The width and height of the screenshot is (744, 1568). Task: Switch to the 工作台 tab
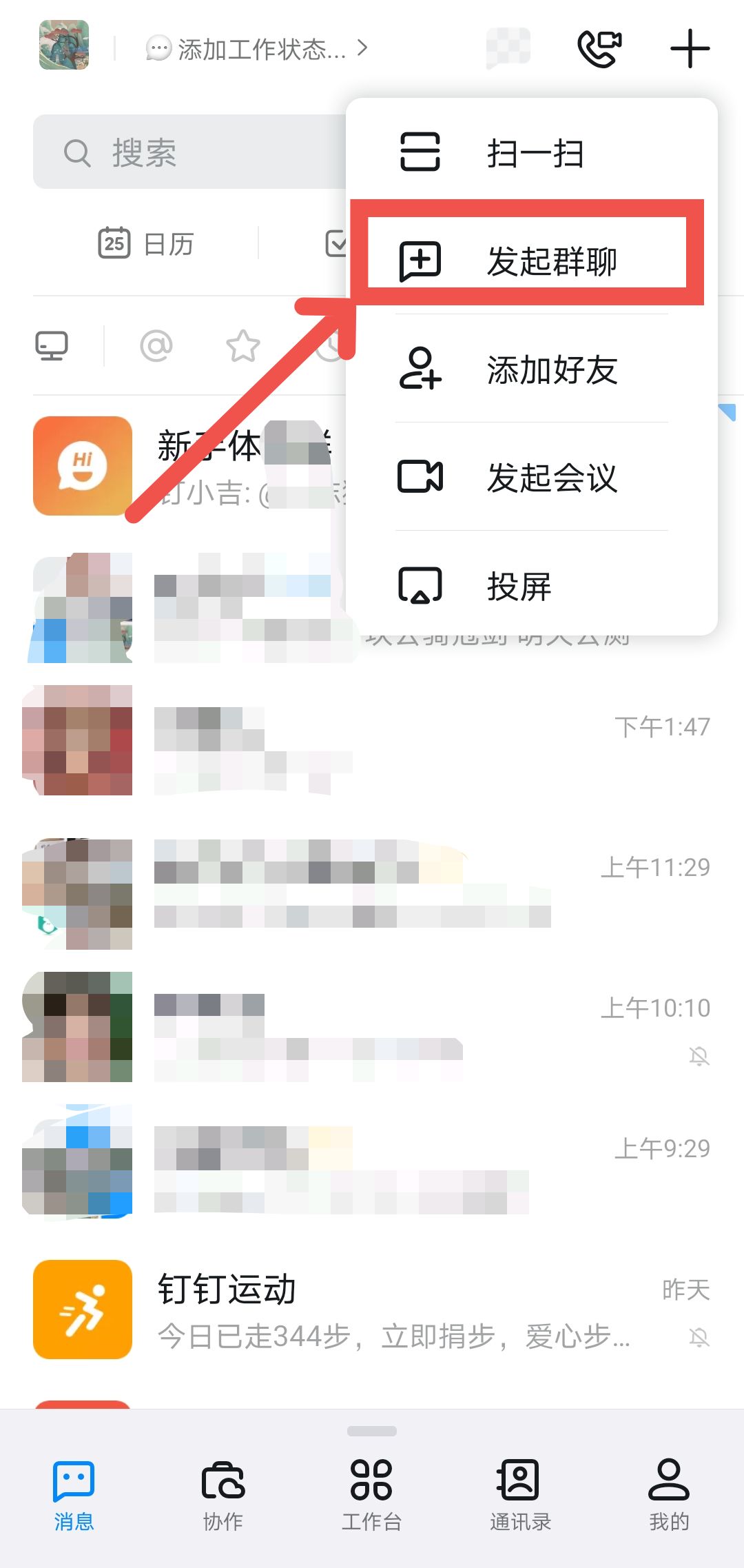(371, 1494)
